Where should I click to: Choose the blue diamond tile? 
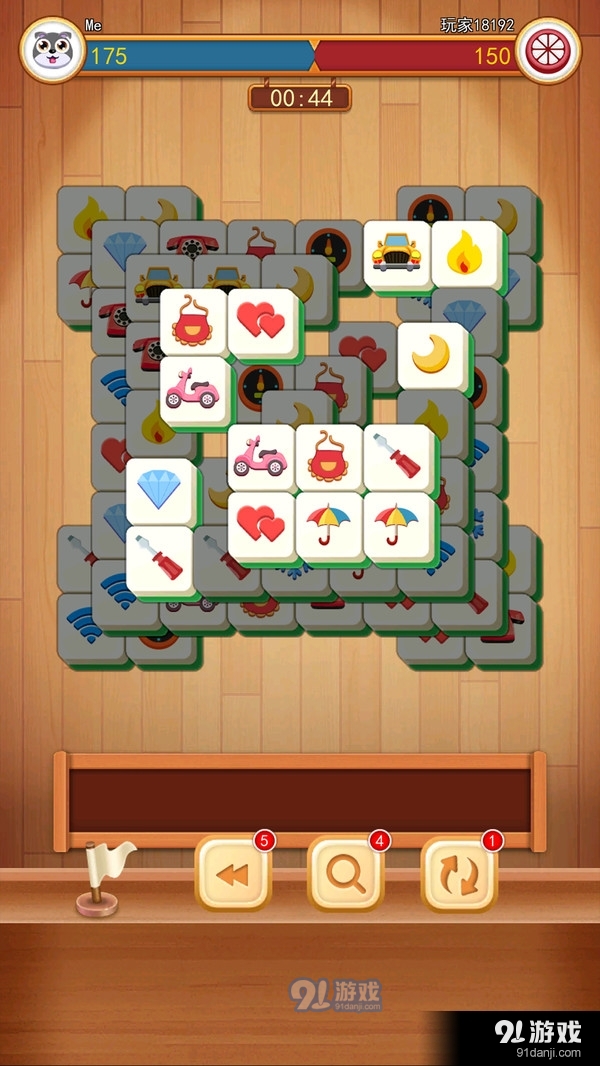(x=158, y=490)
